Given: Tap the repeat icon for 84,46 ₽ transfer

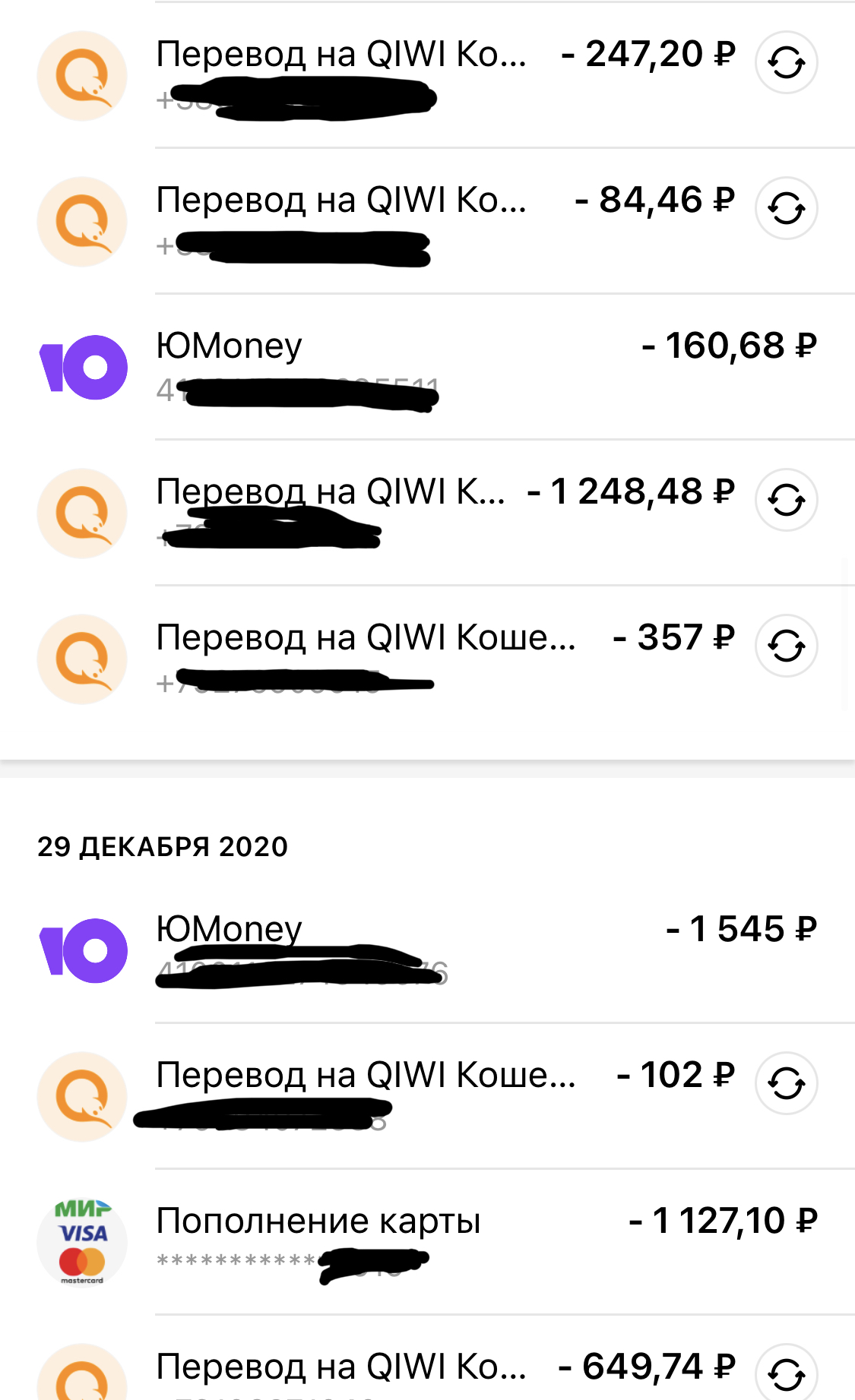Looking at the screenshot, I should pos(786,208).
